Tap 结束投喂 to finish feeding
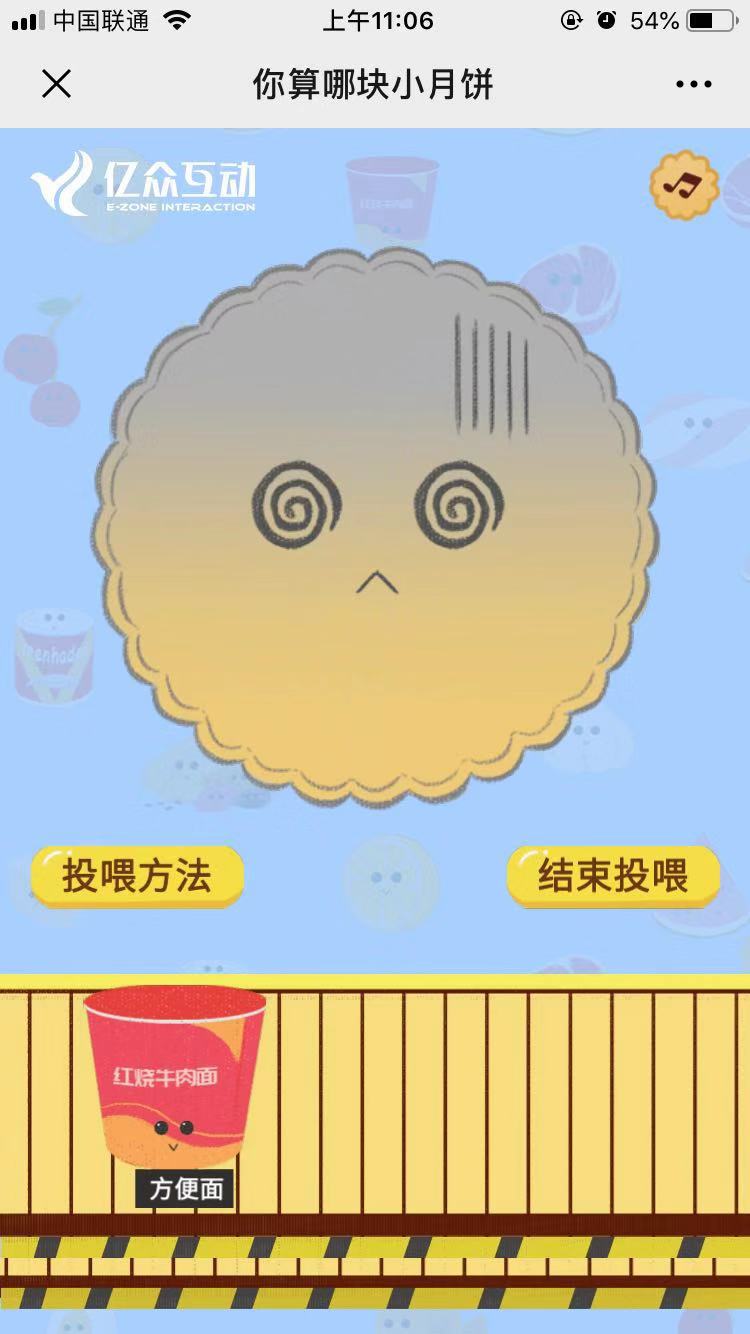This screenshot has height=1334, width=750. [612, 876]
